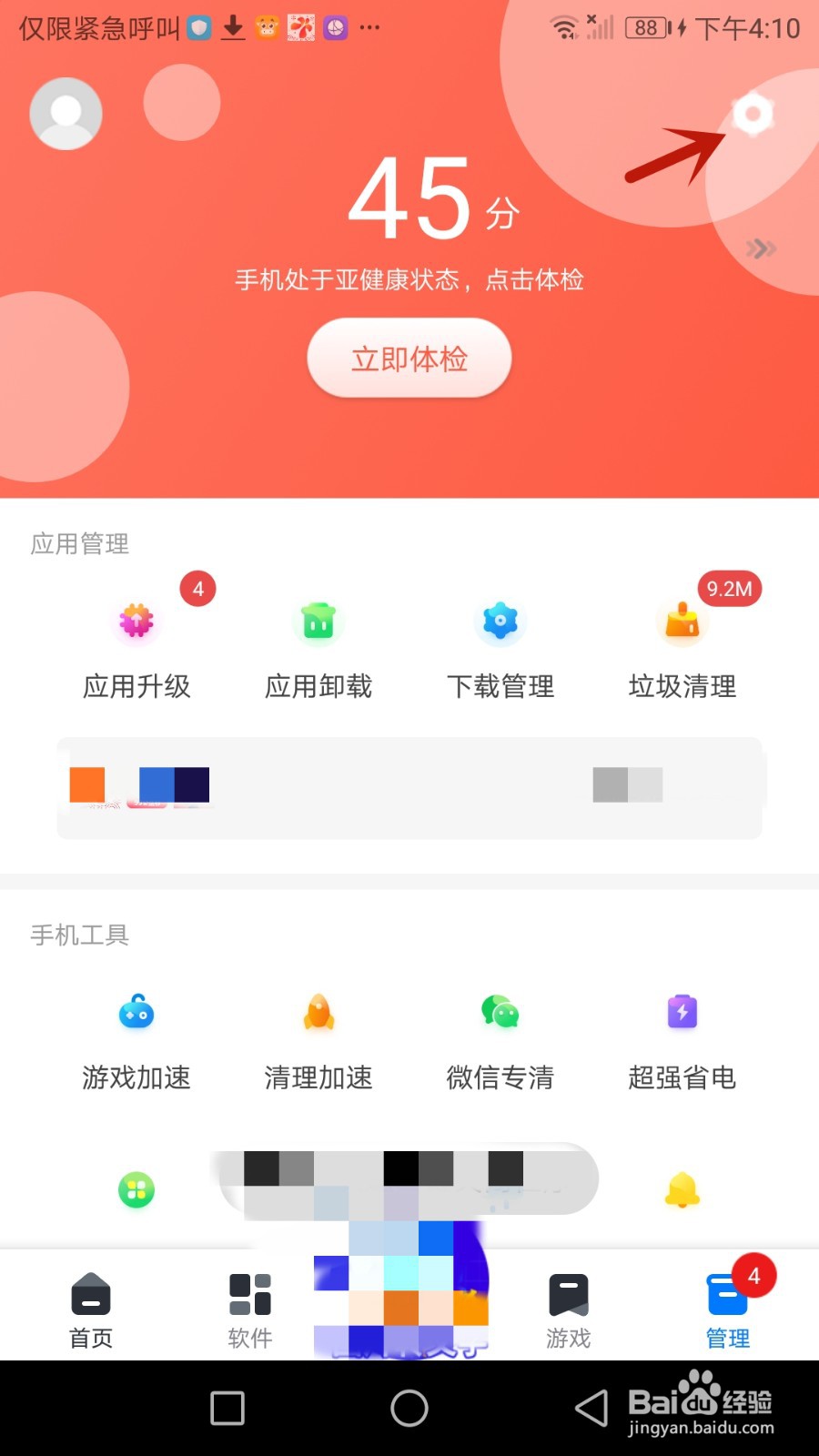The width and height of the screenshot is (819, 1456).
Task: Open the green app grid icon
Action: point(136,1190)
